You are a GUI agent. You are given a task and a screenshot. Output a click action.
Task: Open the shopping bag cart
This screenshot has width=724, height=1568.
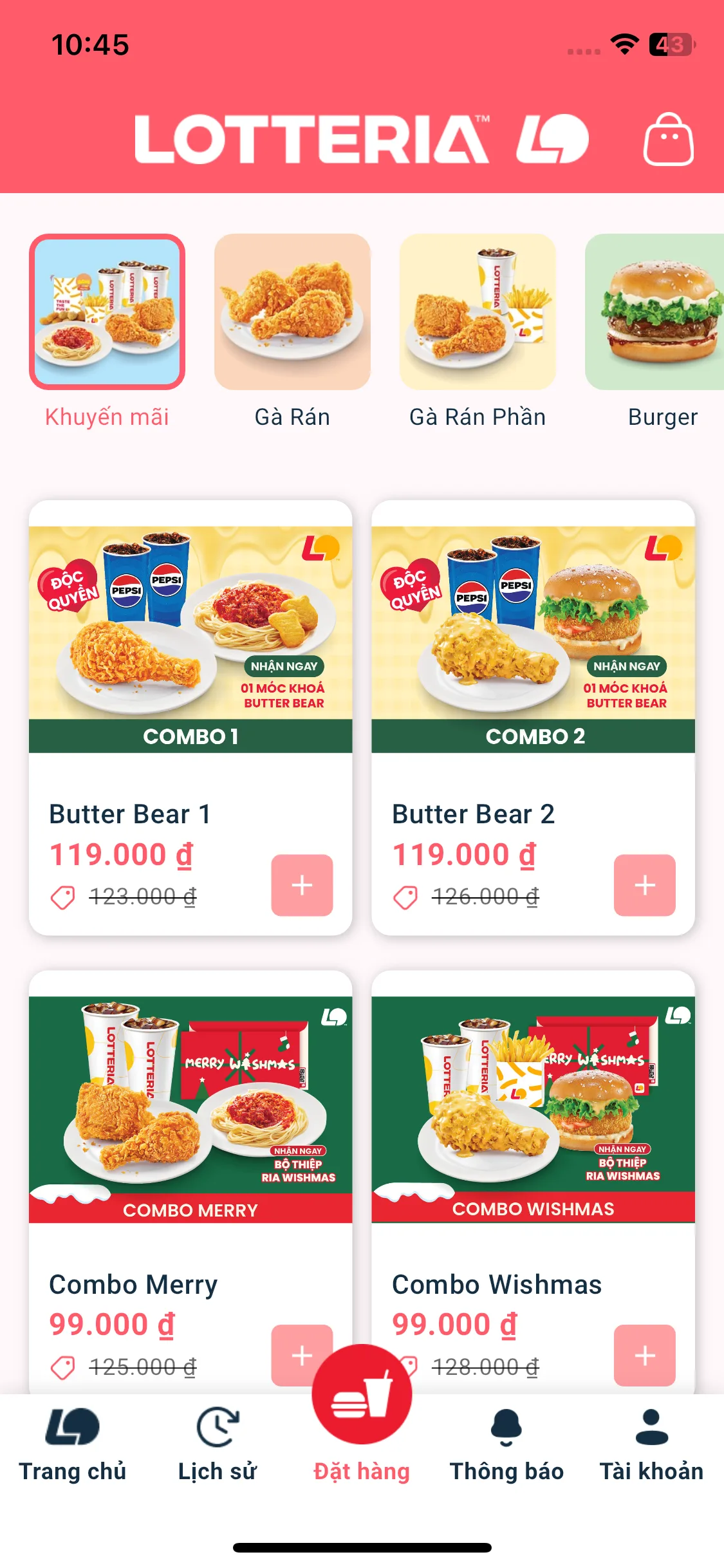click(668, 140)
